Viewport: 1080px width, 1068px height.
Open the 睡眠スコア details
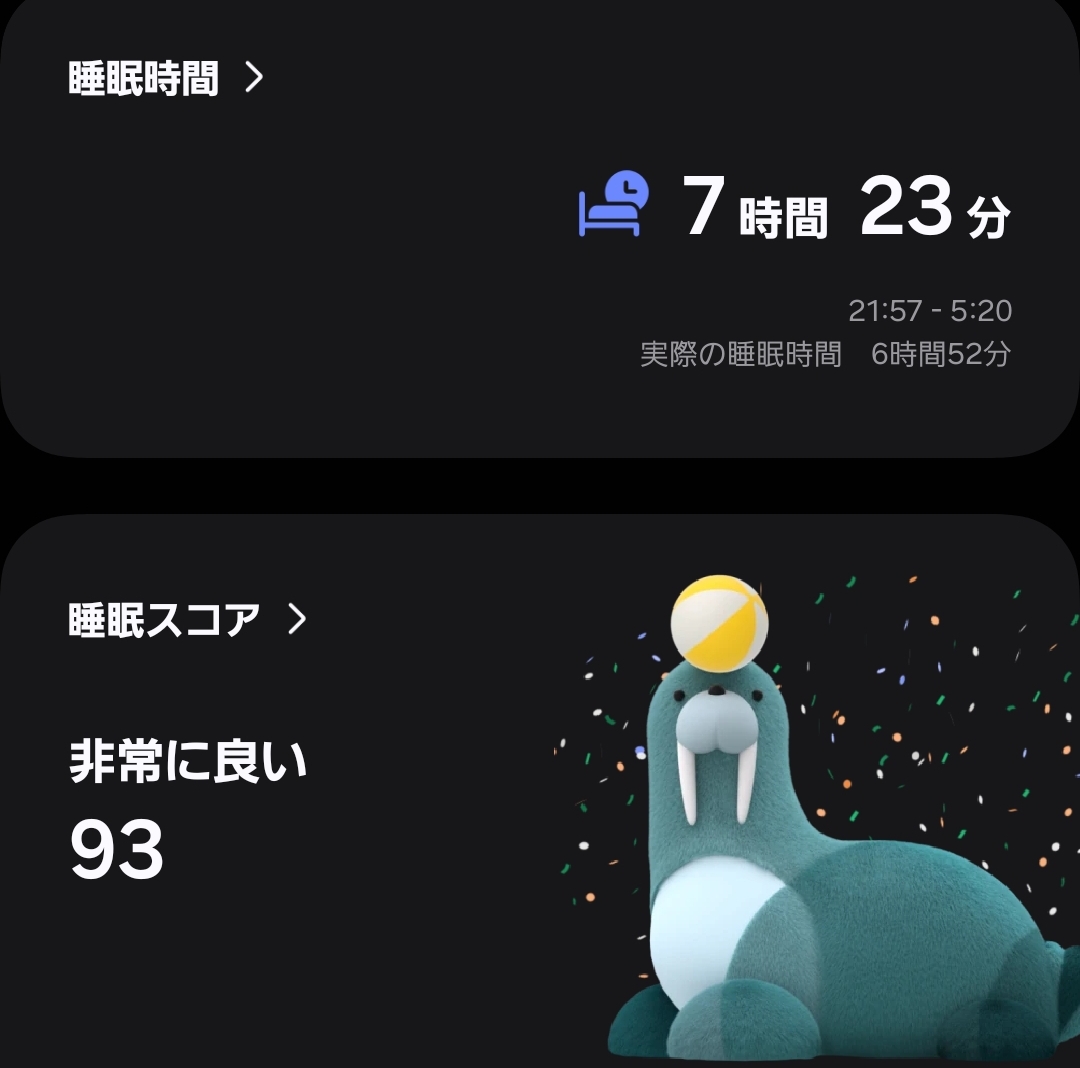[x=186, y=620]
